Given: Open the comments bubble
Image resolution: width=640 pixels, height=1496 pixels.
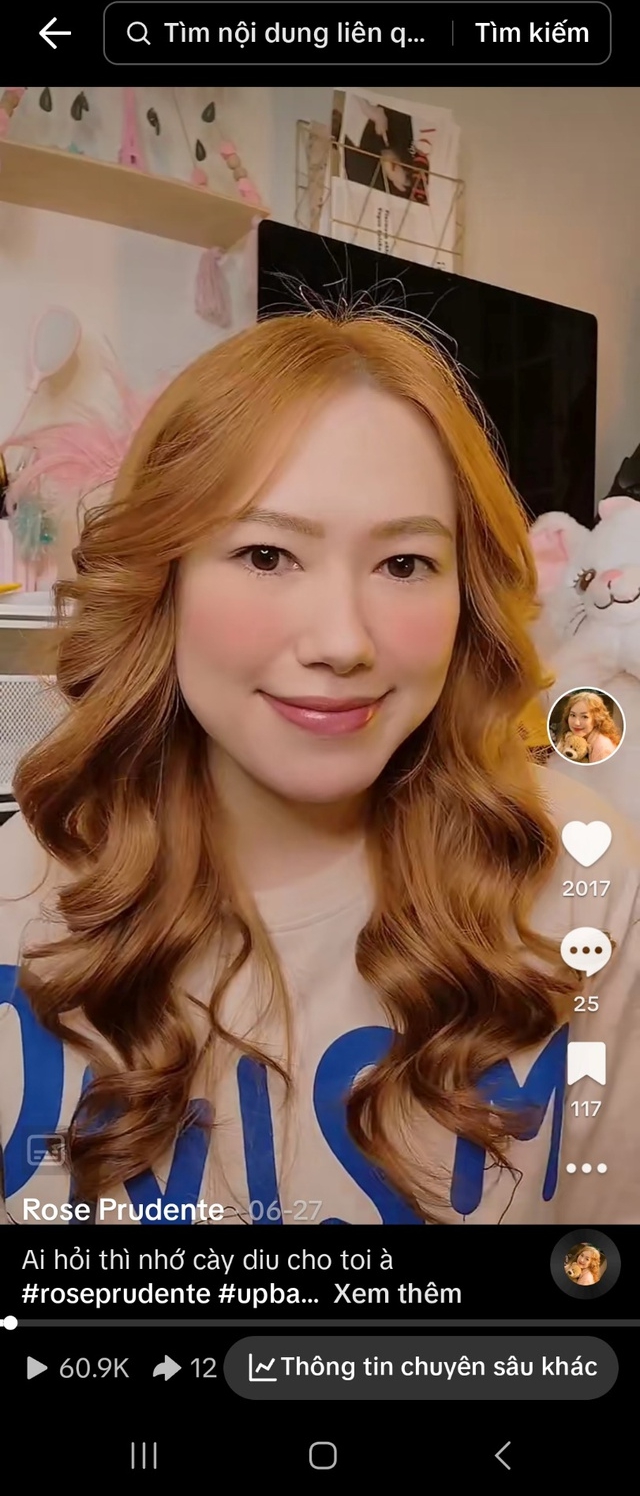Looking at the screenshot, I should [586, 951].
